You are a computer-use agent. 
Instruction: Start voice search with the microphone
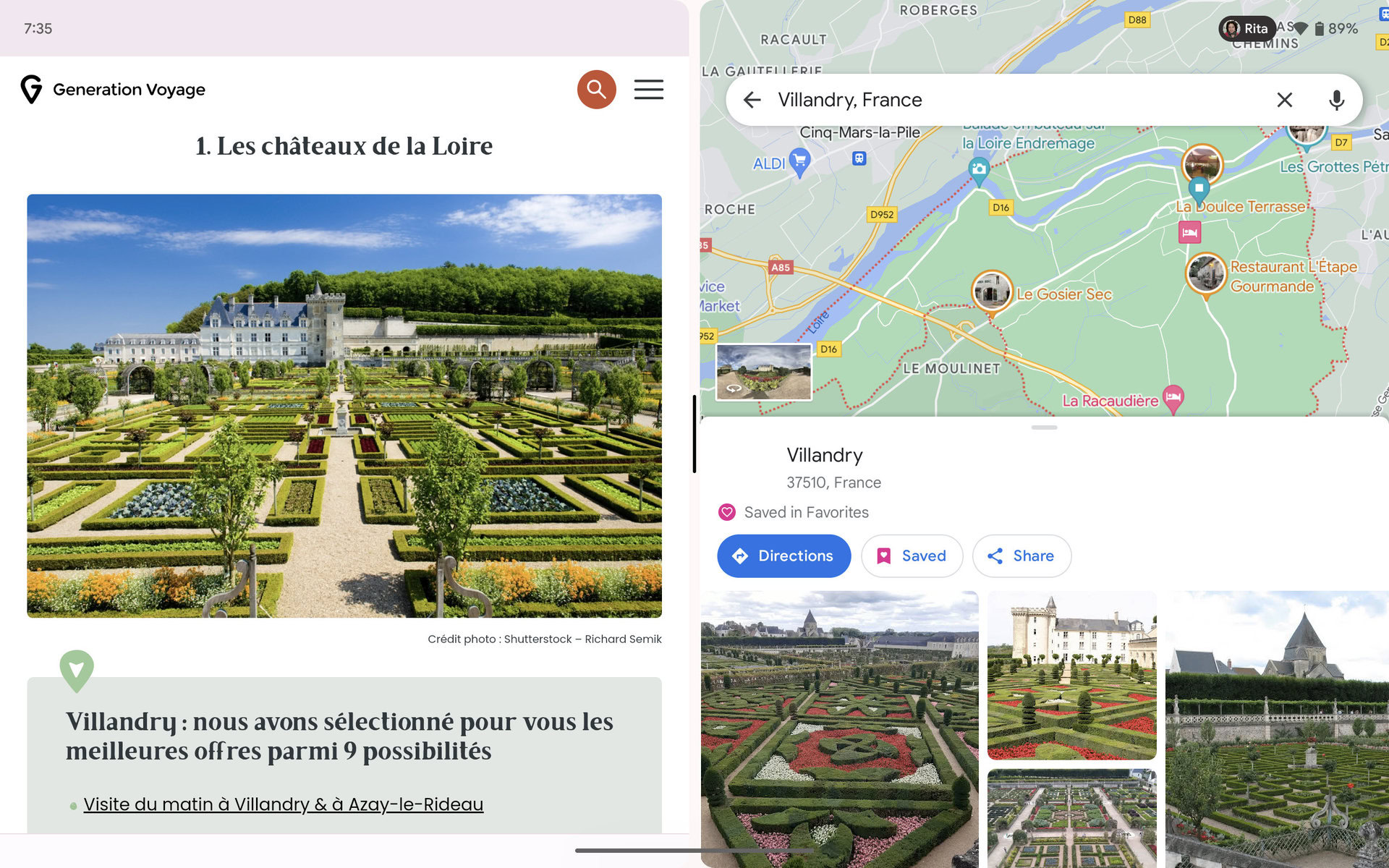pyautogui.click(x=1336, y=100)
